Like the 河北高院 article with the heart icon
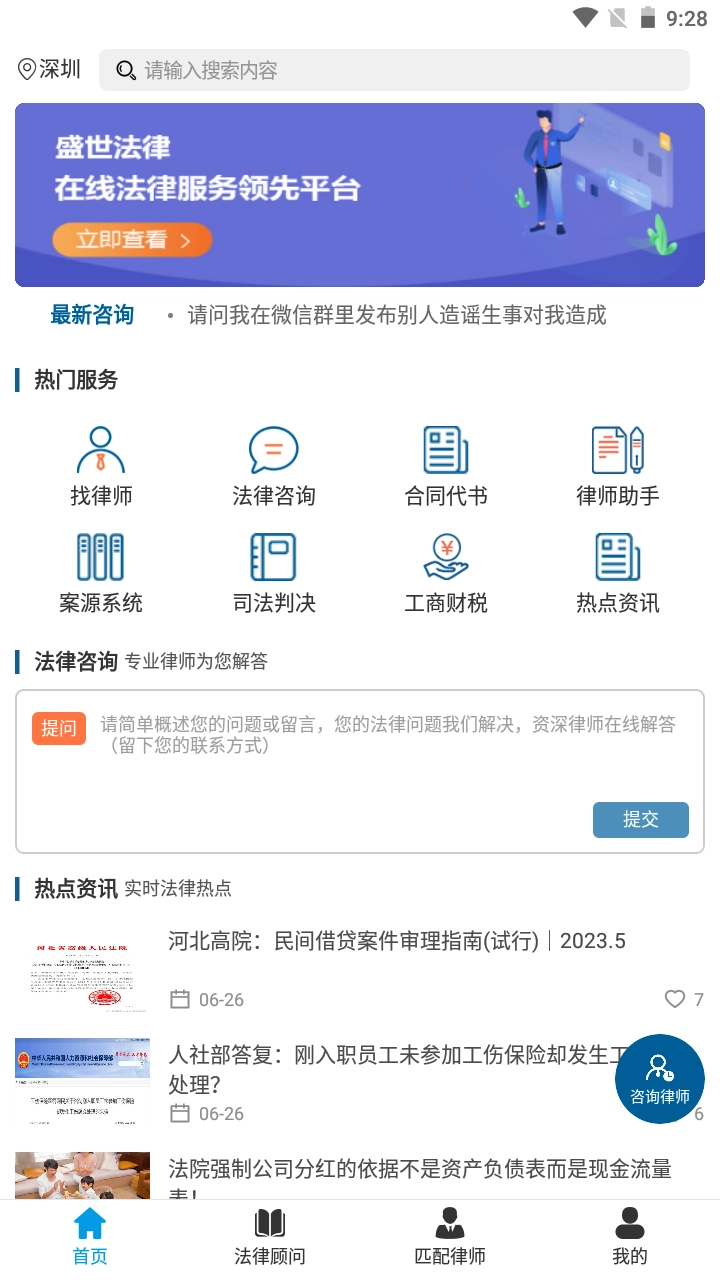 675,999
